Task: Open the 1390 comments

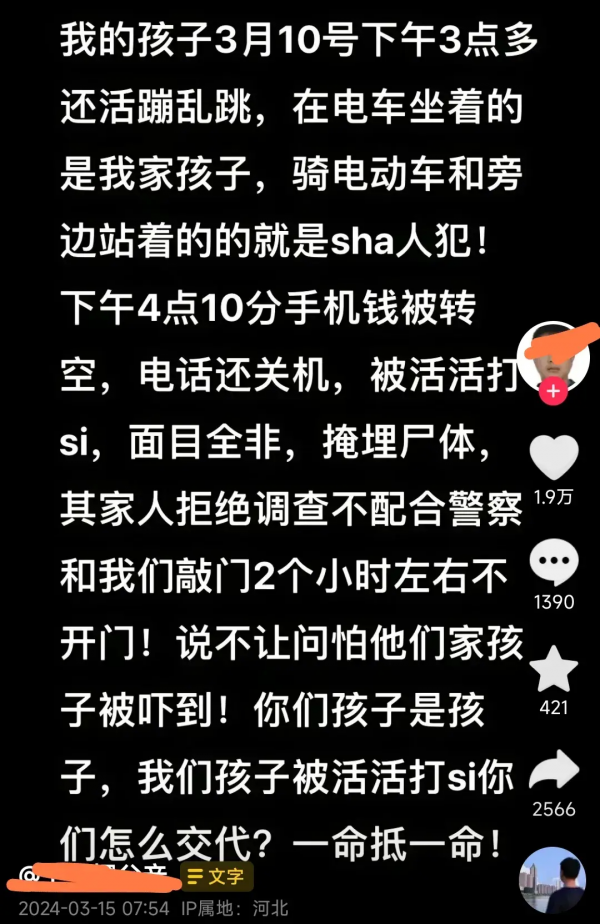Action: pos(553,565)
